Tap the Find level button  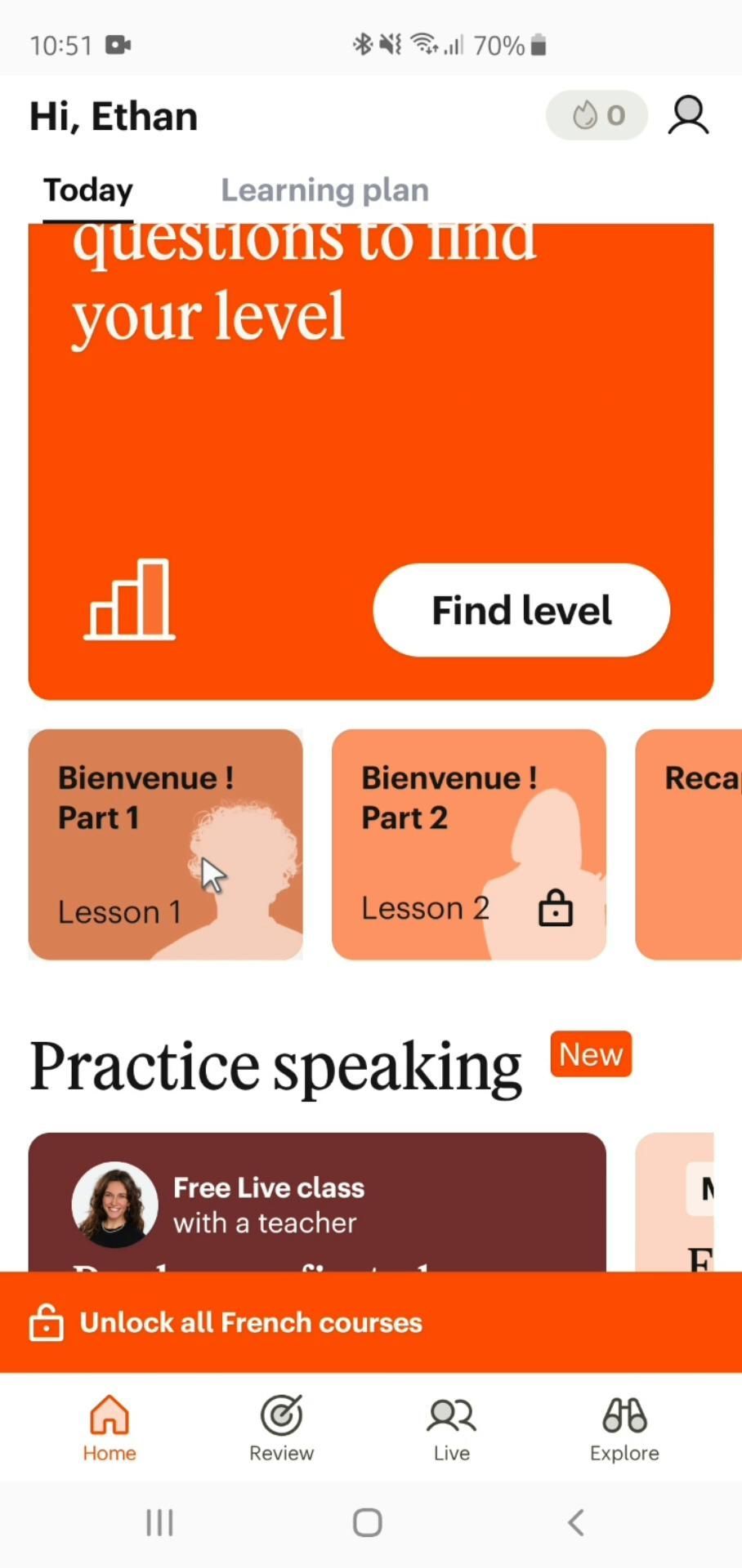[521, 610]
